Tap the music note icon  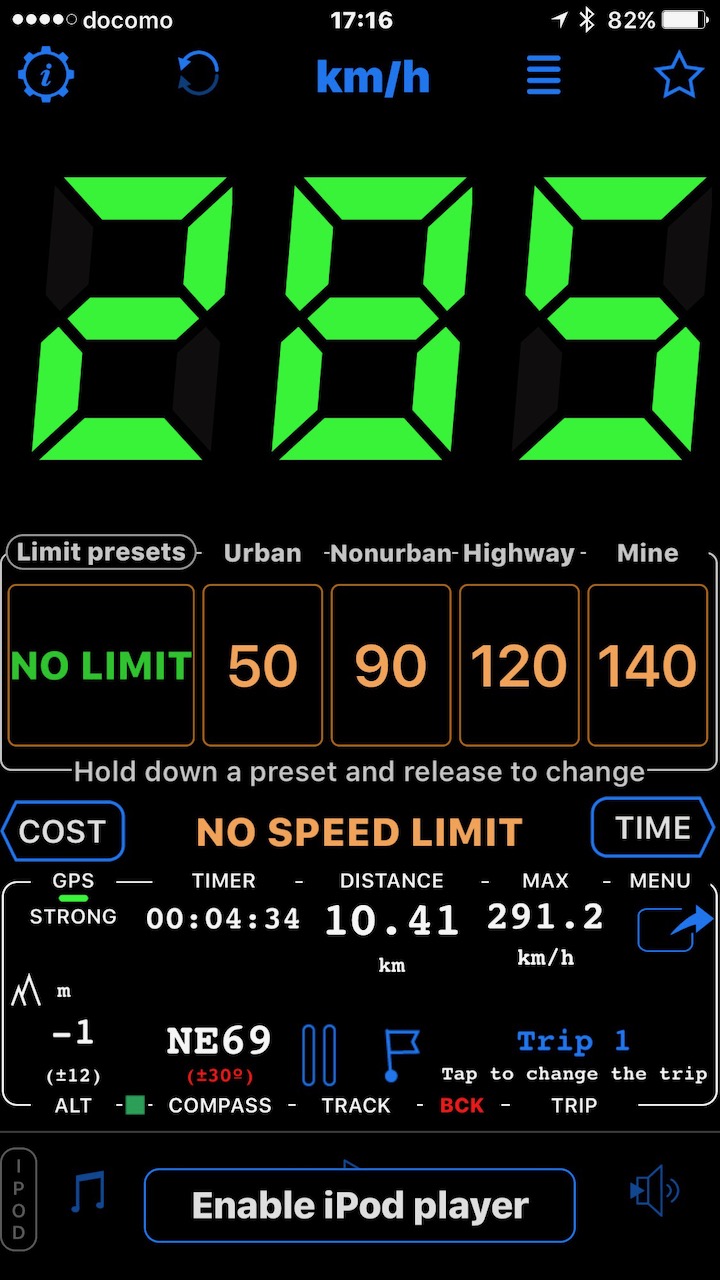pos(88,1194)
